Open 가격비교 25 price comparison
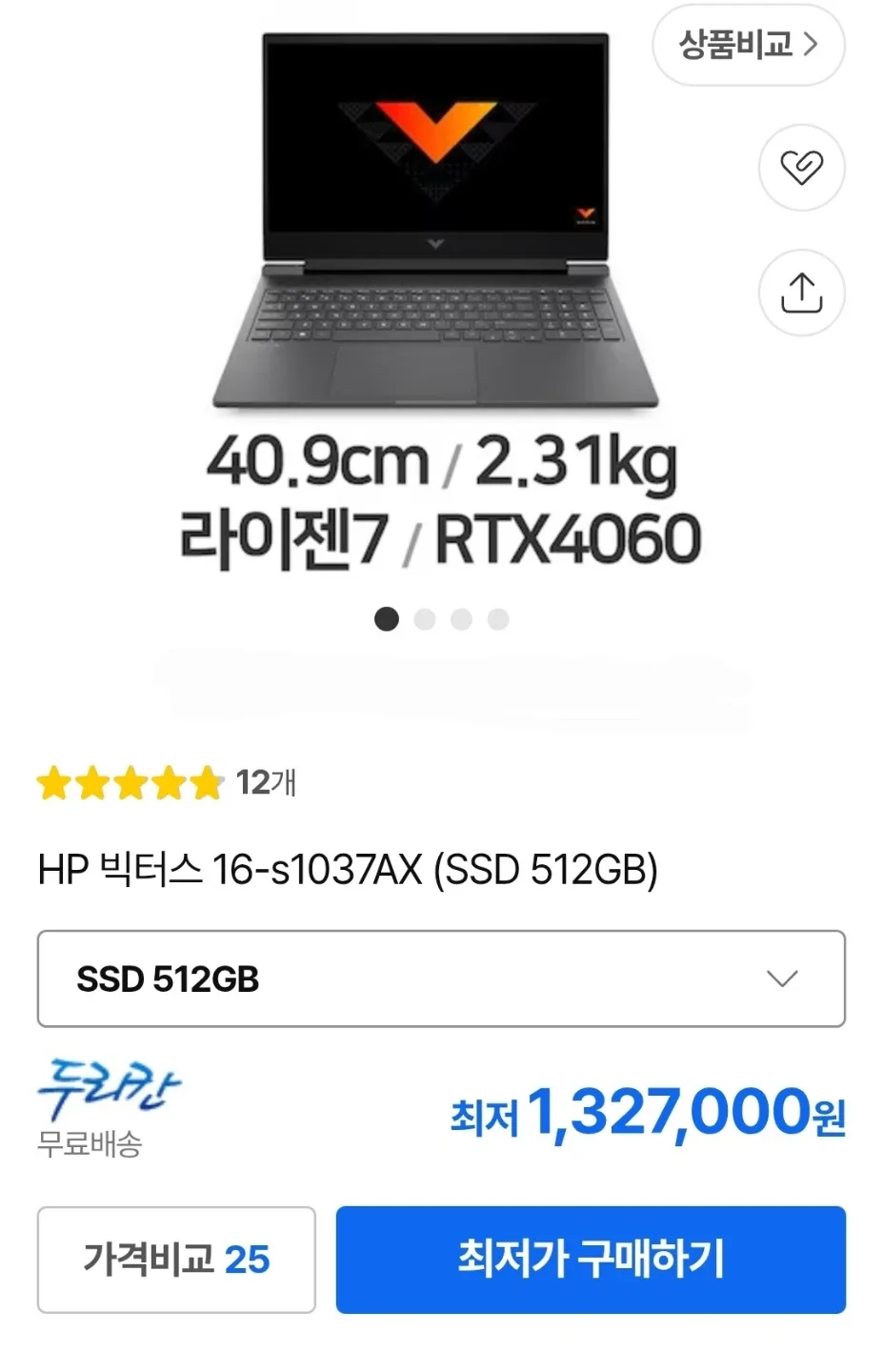The image size is (883, 1372). pos(176,1260)
